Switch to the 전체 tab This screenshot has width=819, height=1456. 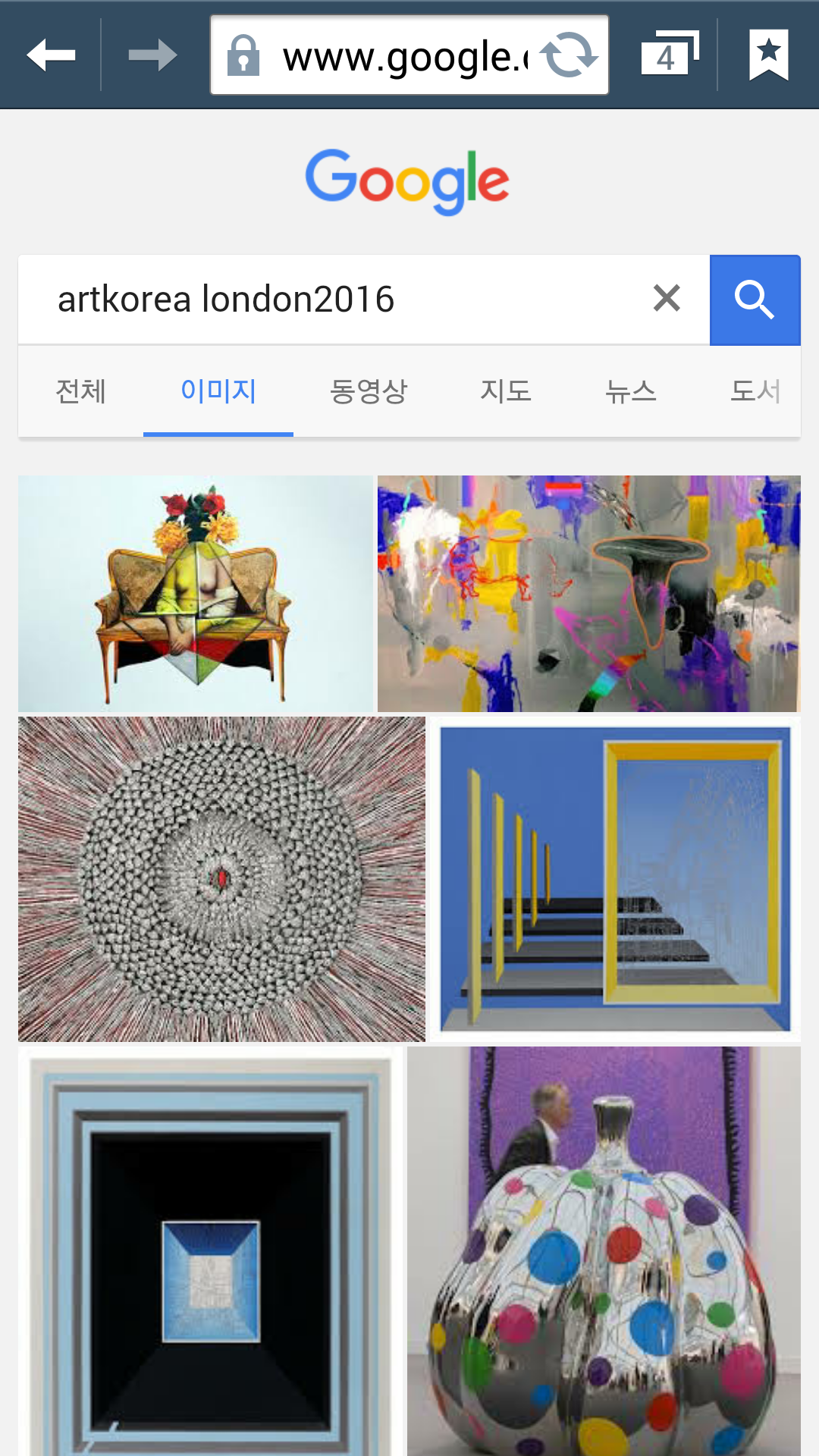pyautogui.click(x=81, y=391)
